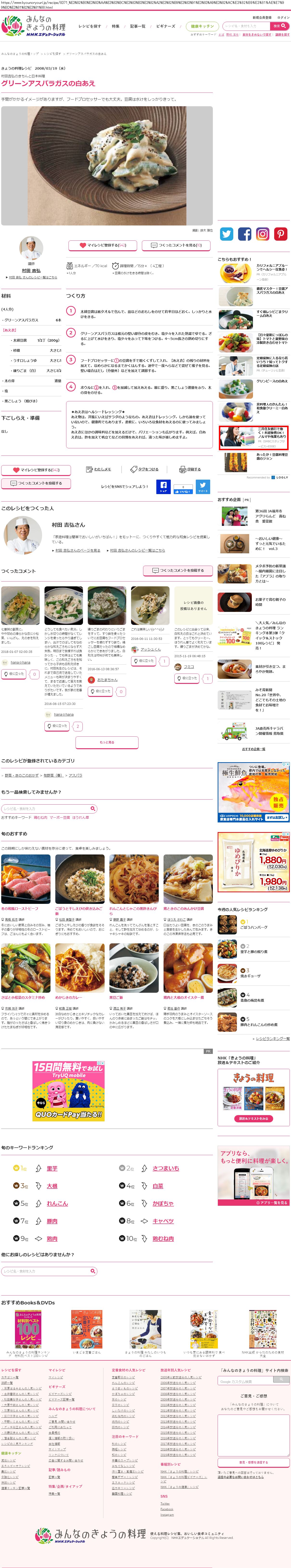Screen dimensions: 291x1568
Task: Open keyword ranking link さつまいも
Action: click(x=165, y=1169)
